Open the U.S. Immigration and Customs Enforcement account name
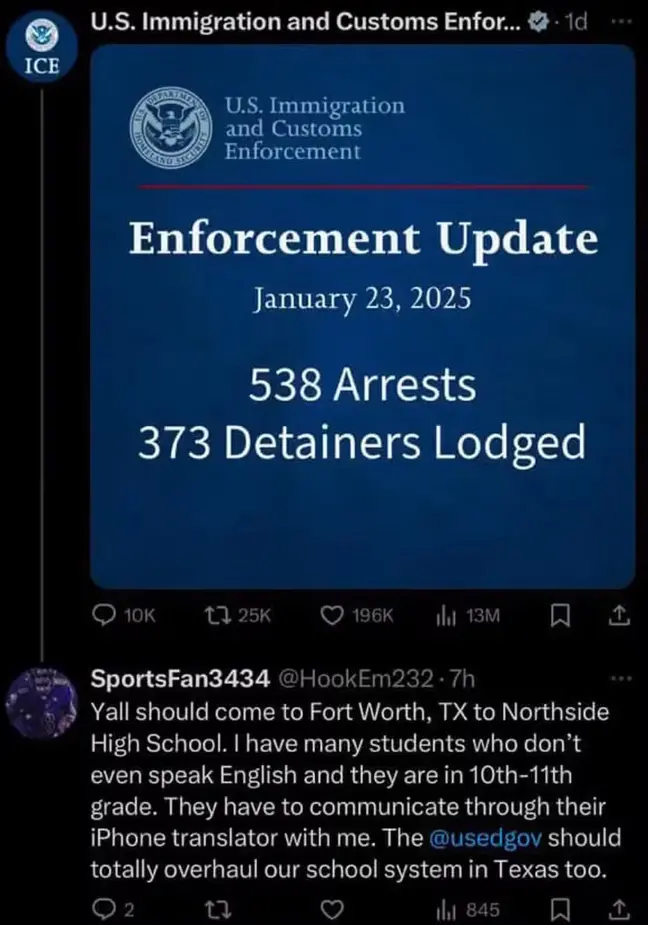The width and height of the screenshot is (648, 925). click(303, 19)
